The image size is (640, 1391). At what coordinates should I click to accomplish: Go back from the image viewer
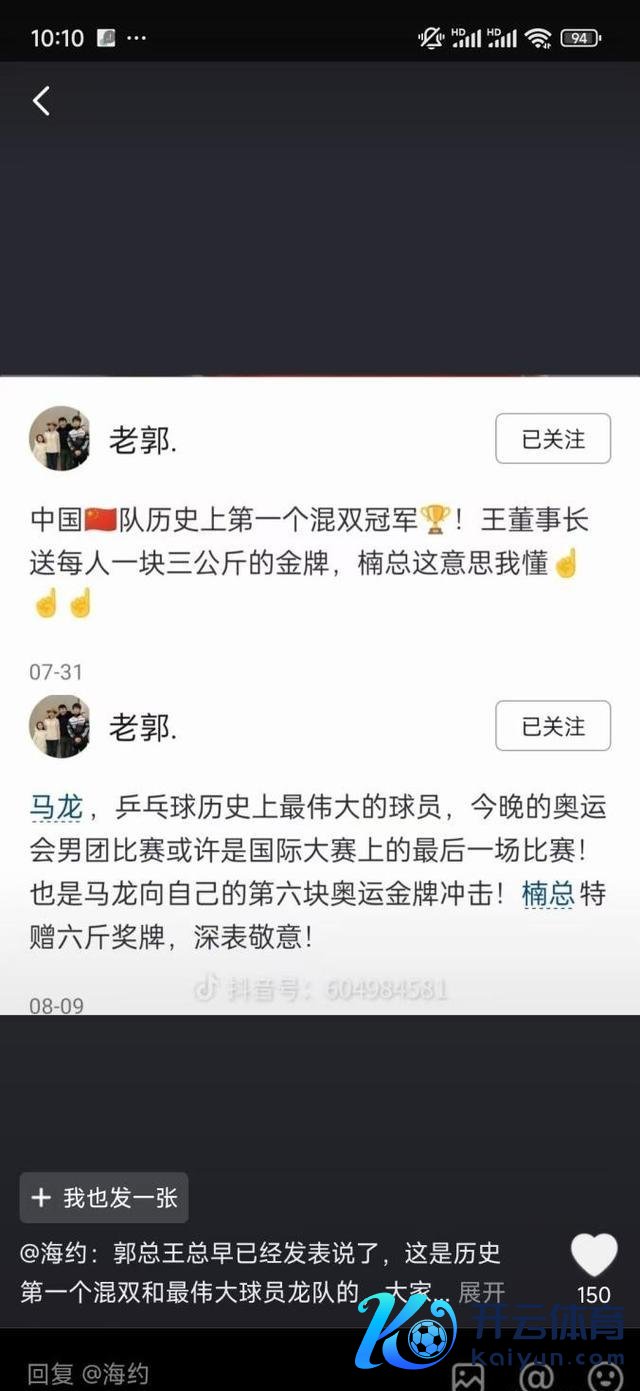click(x=41, y=100)
